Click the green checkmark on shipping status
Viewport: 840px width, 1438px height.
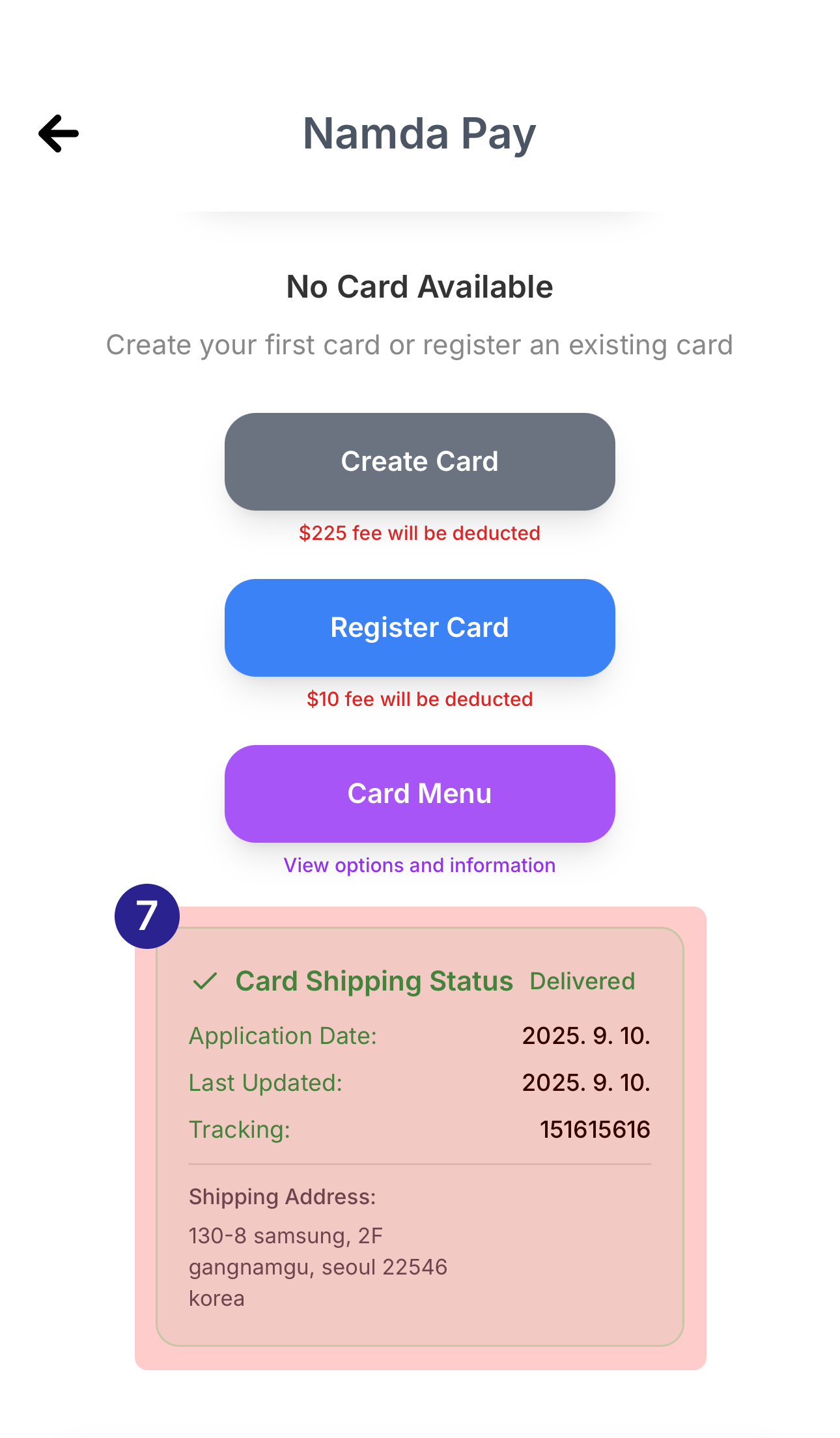point(205,981)
